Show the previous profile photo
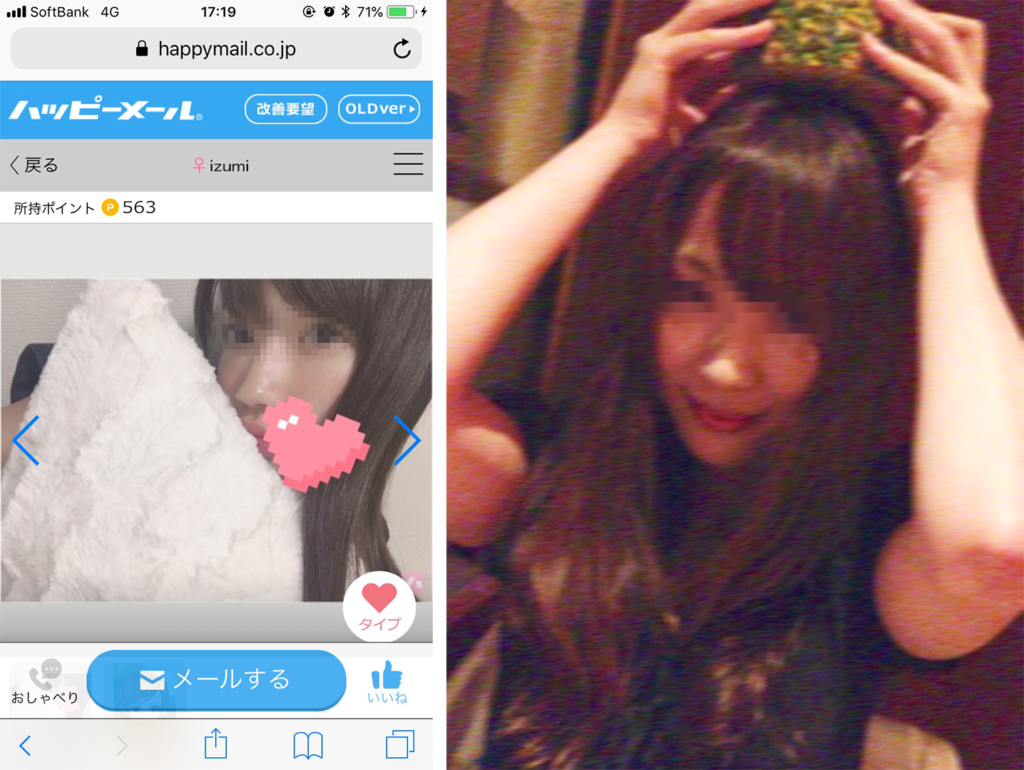The height and width of the screenshot is (770, 1024). coord(25,440)
